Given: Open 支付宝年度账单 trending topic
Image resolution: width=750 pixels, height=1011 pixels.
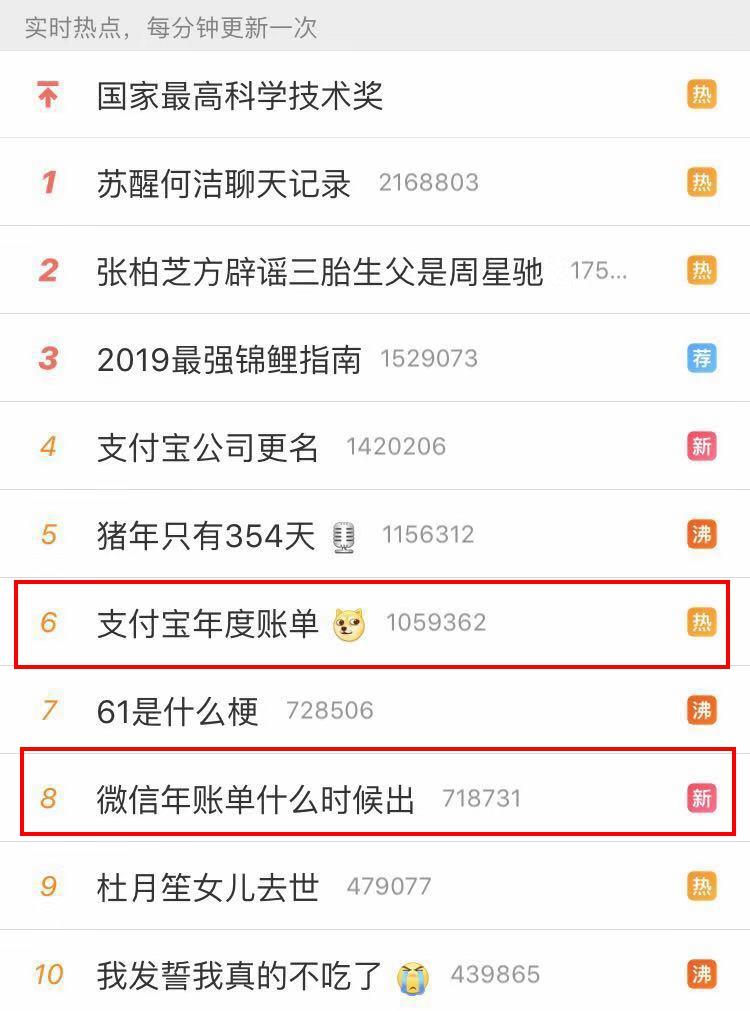Looking at the screenshot, I should (208, 623).
